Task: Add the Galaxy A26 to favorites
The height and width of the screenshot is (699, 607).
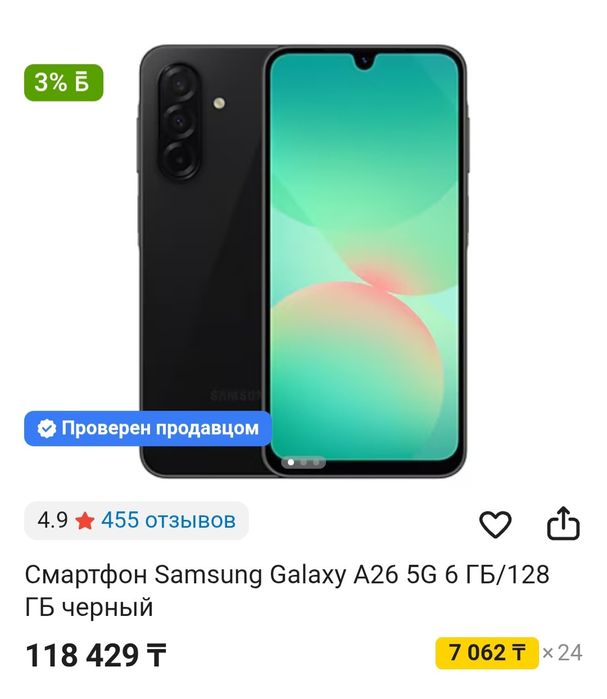Action: (495, 523)
